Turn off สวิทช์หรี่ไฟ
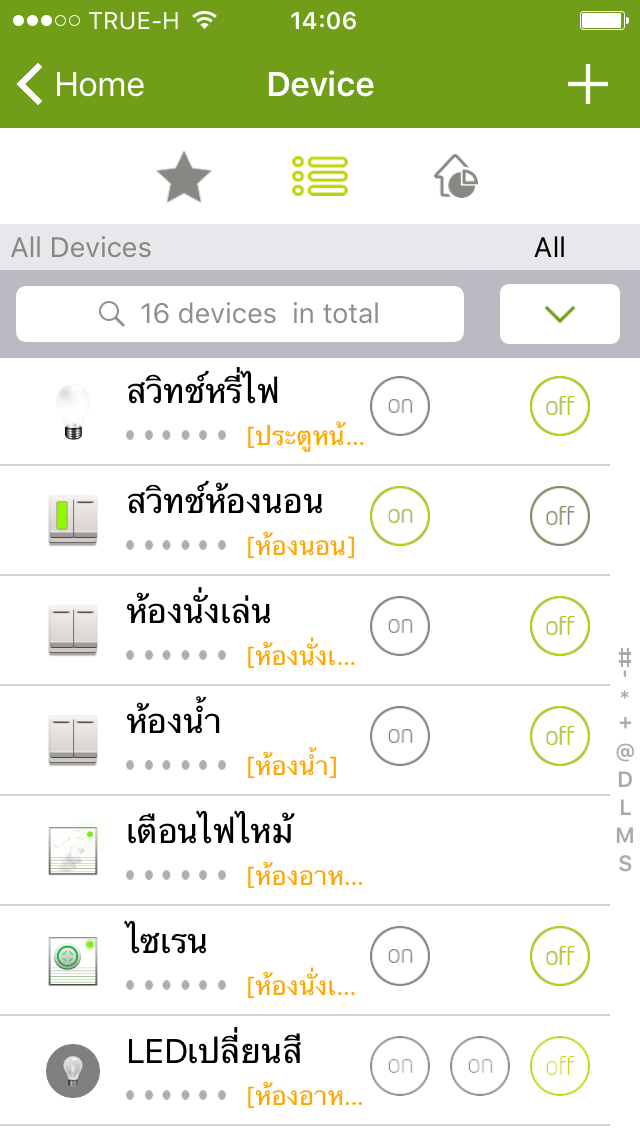This screenshot has height=1136, width=640. [x=560, y=406]
